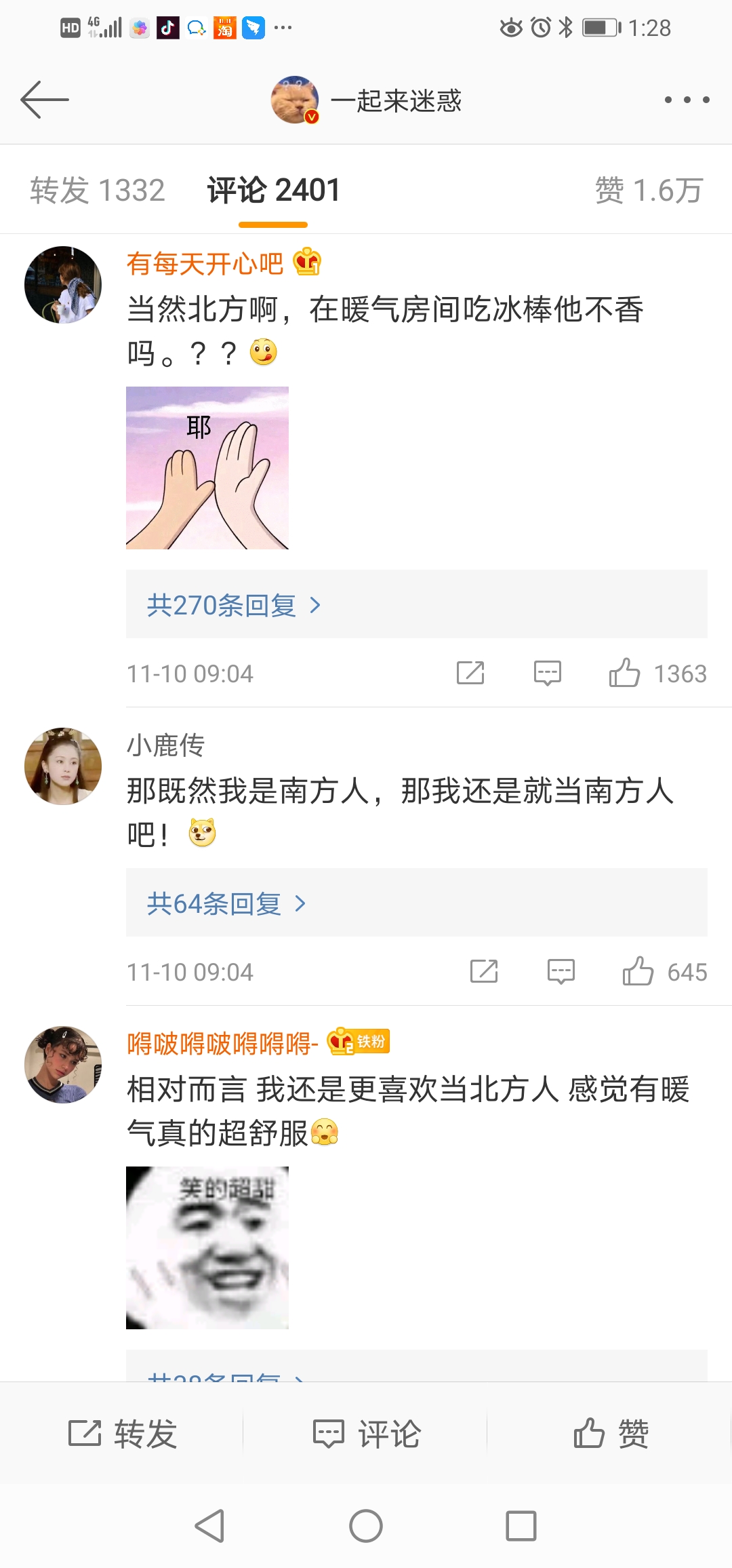The image size is (732, 1568).
Task: Open the three-dot overflow menu
Action: (x=687, y=100)
